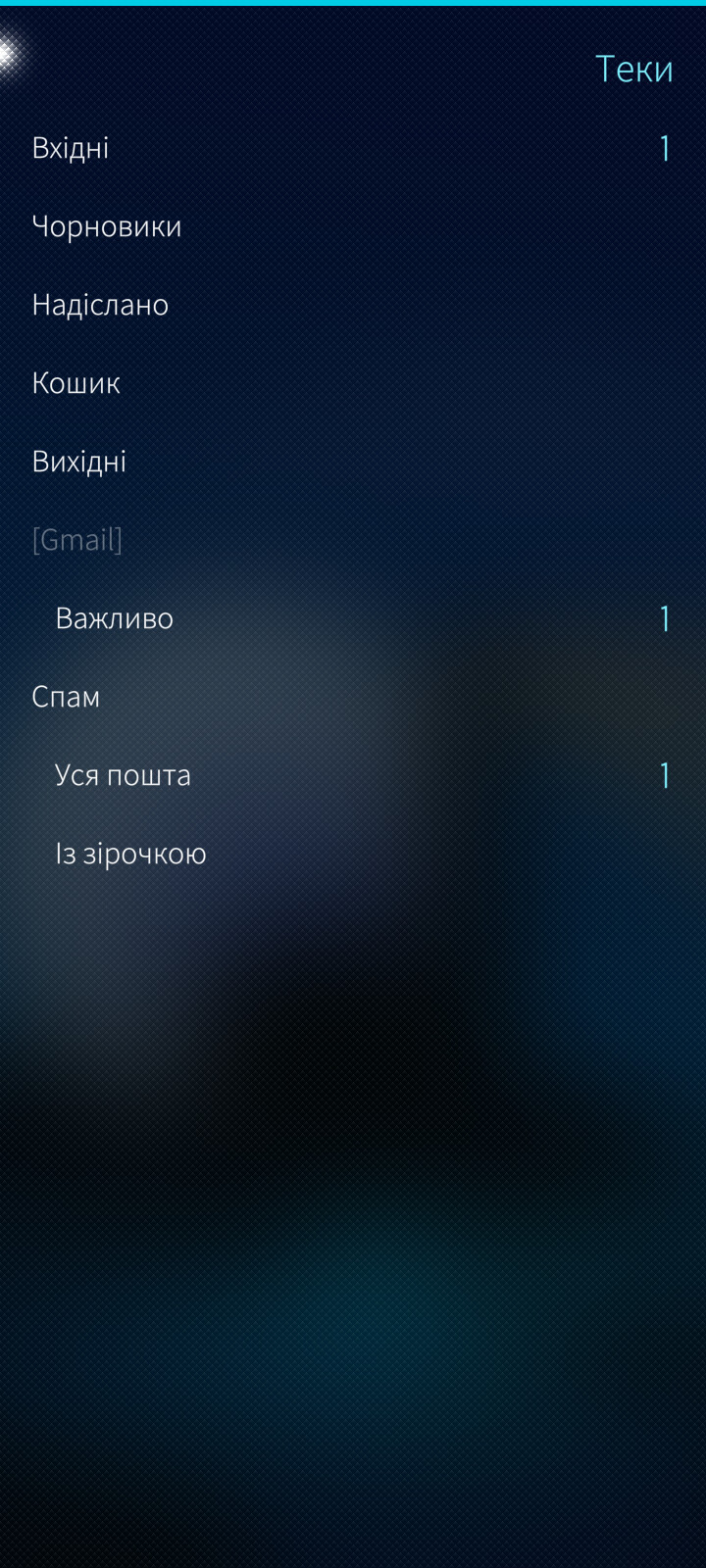Open the Чорновики folder
Screen dimensions: 706x1568
pos(353,226)
